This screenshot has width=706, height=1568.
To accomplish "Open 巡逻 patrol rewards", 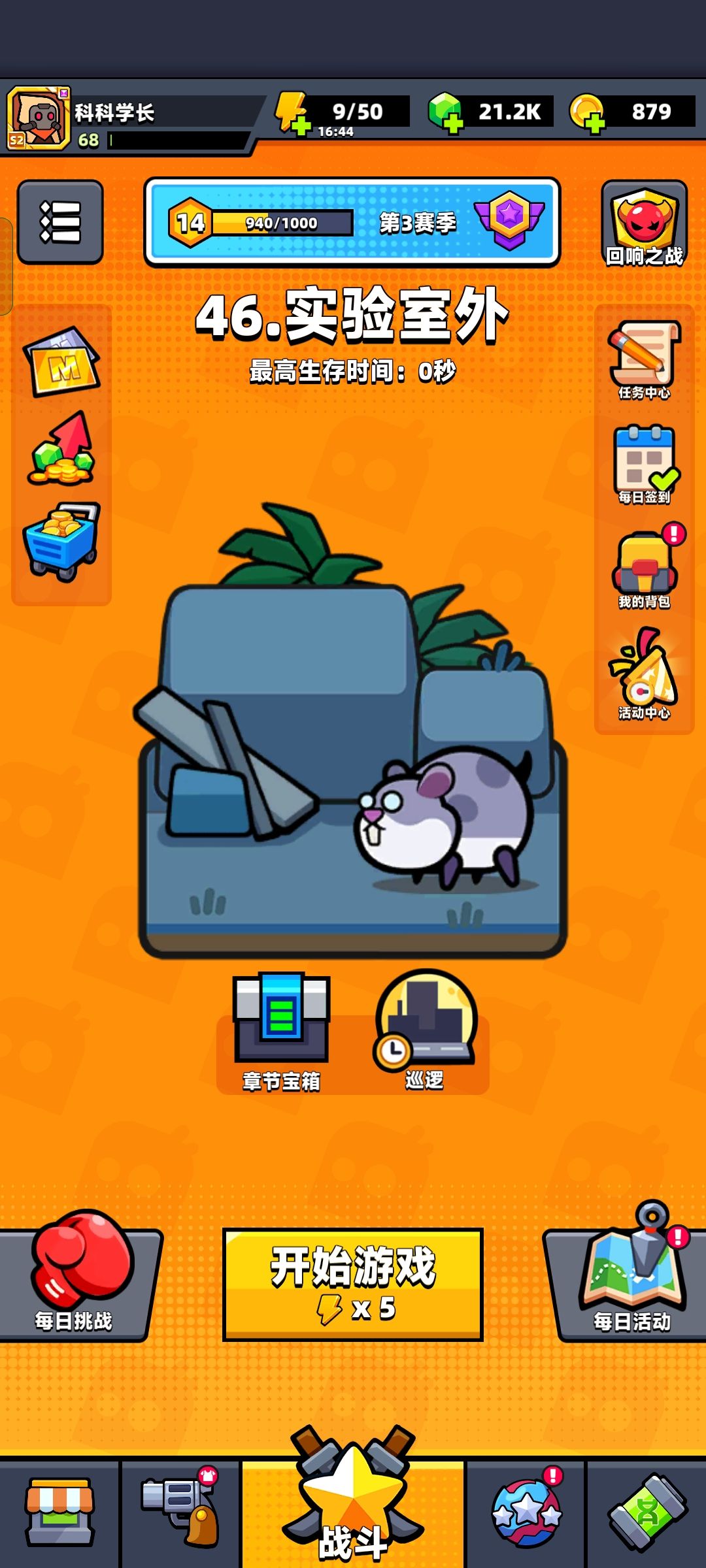I will click(425, 1031).
